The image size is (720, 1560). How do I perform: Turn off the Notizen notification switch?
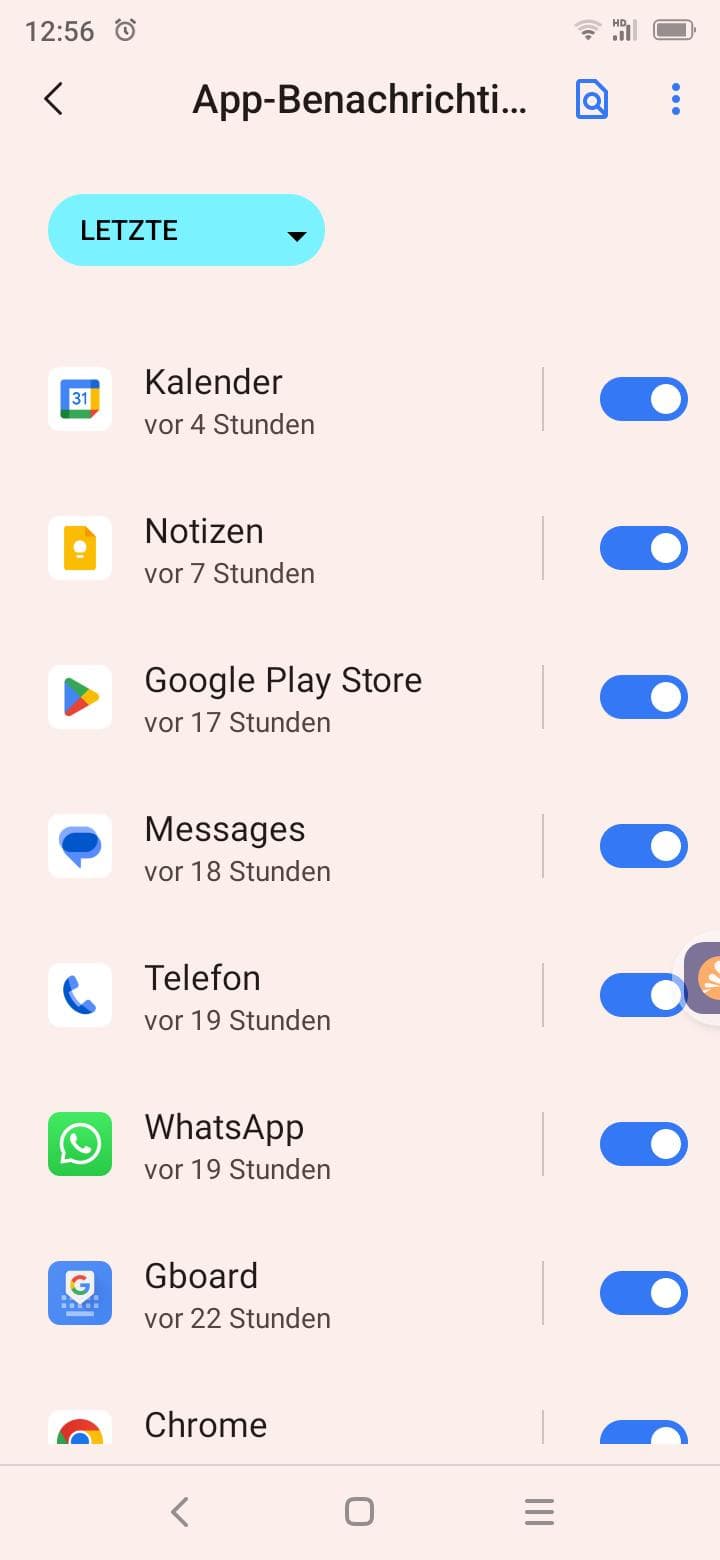pyautogui.click(x=644, y=548)
